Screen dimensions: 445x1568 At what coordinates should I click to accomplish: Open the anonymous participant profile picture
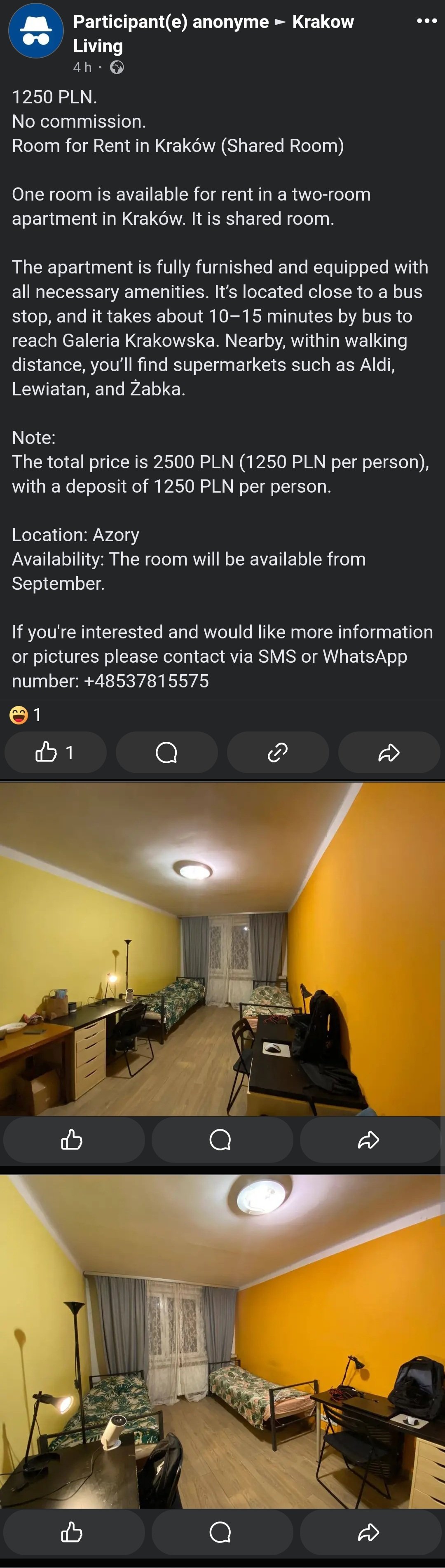(35, 31)
